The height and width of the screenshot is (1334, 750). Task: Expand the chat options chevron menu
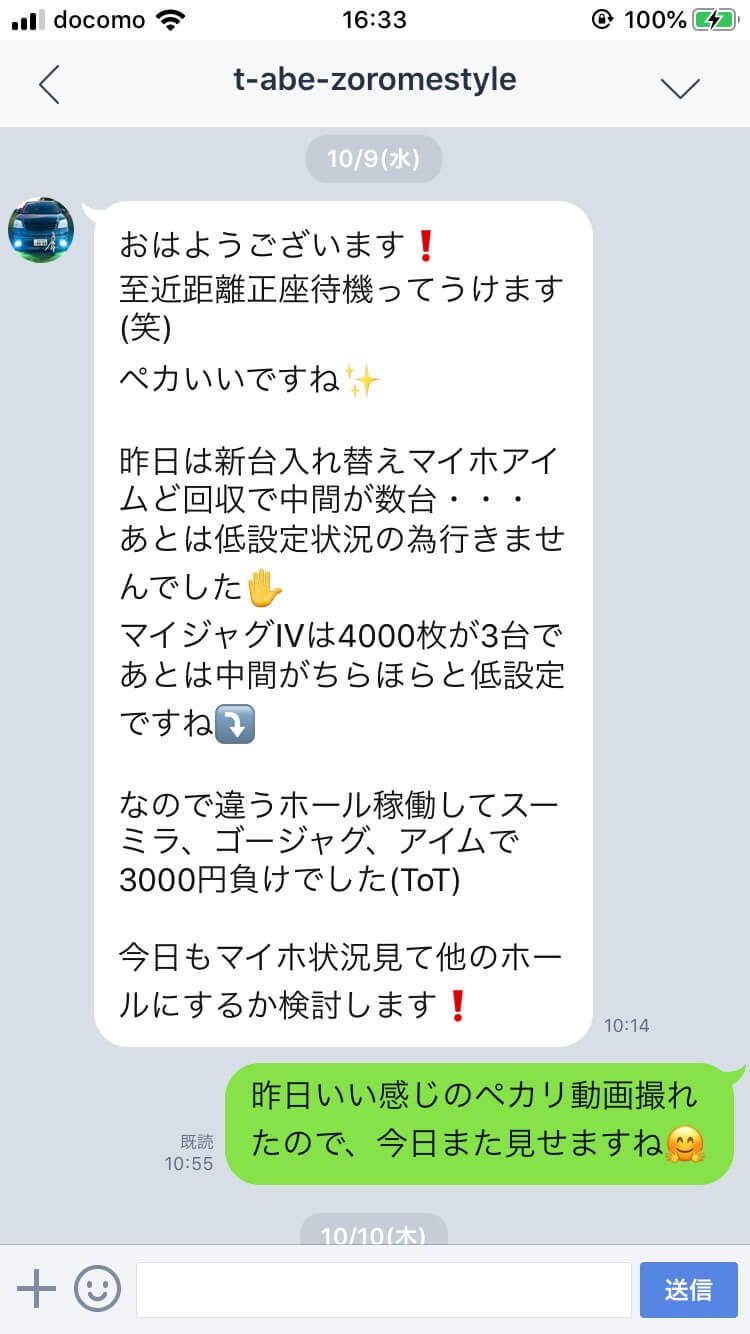click(680, 87)
